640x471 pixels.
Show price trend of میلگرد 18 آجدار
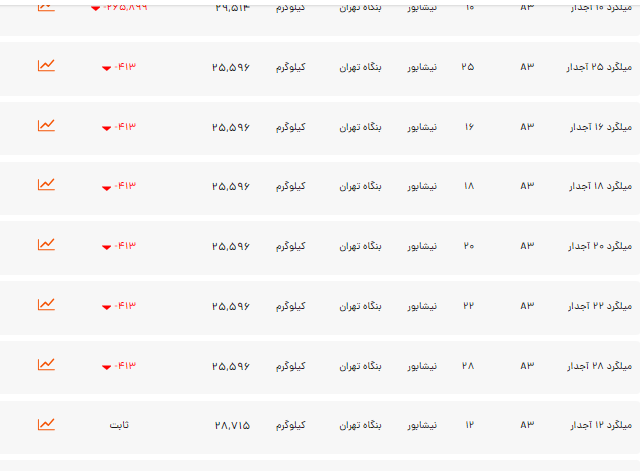coord(46,185)
